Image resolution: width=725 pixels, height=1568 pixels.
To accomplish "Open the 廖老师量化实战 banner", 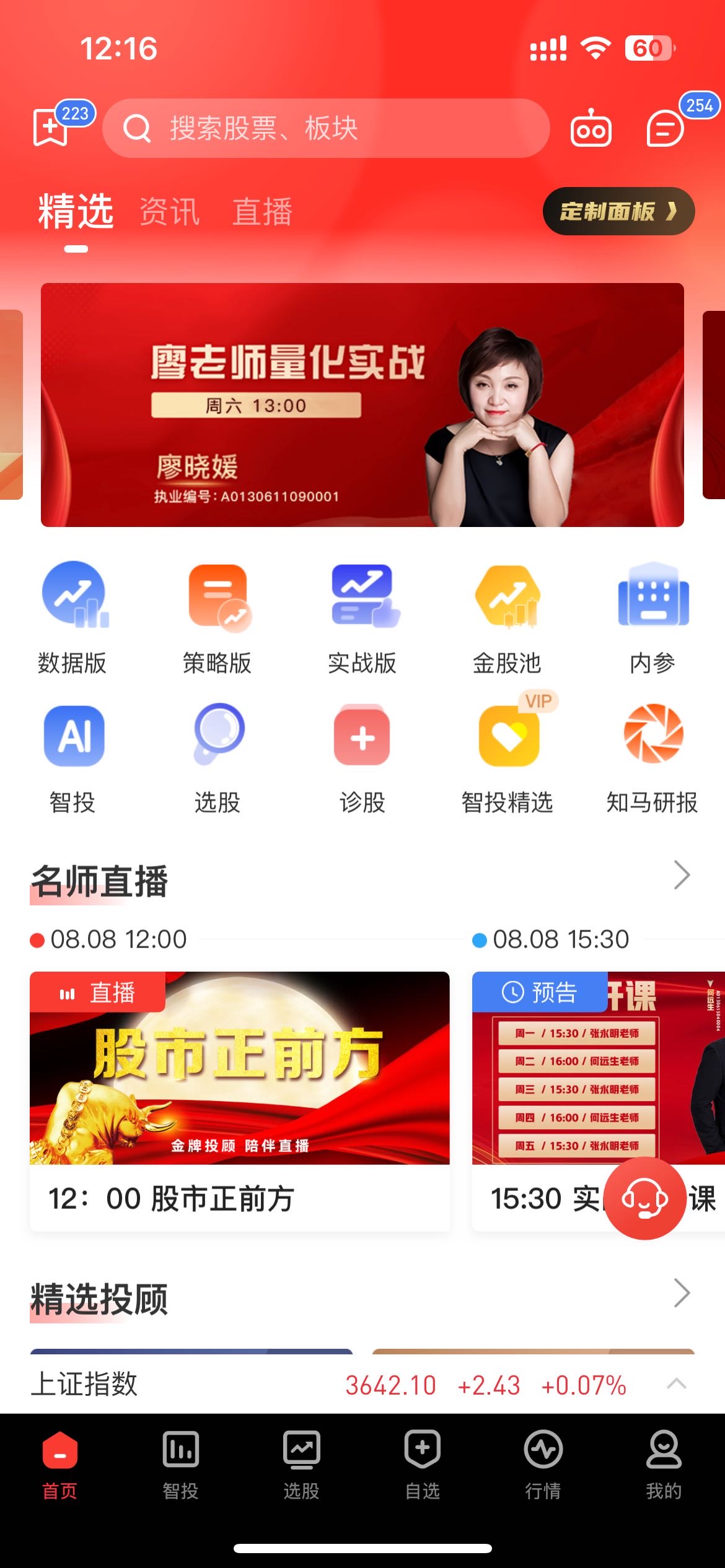I will pyautogui.click(x=362, y=405).
